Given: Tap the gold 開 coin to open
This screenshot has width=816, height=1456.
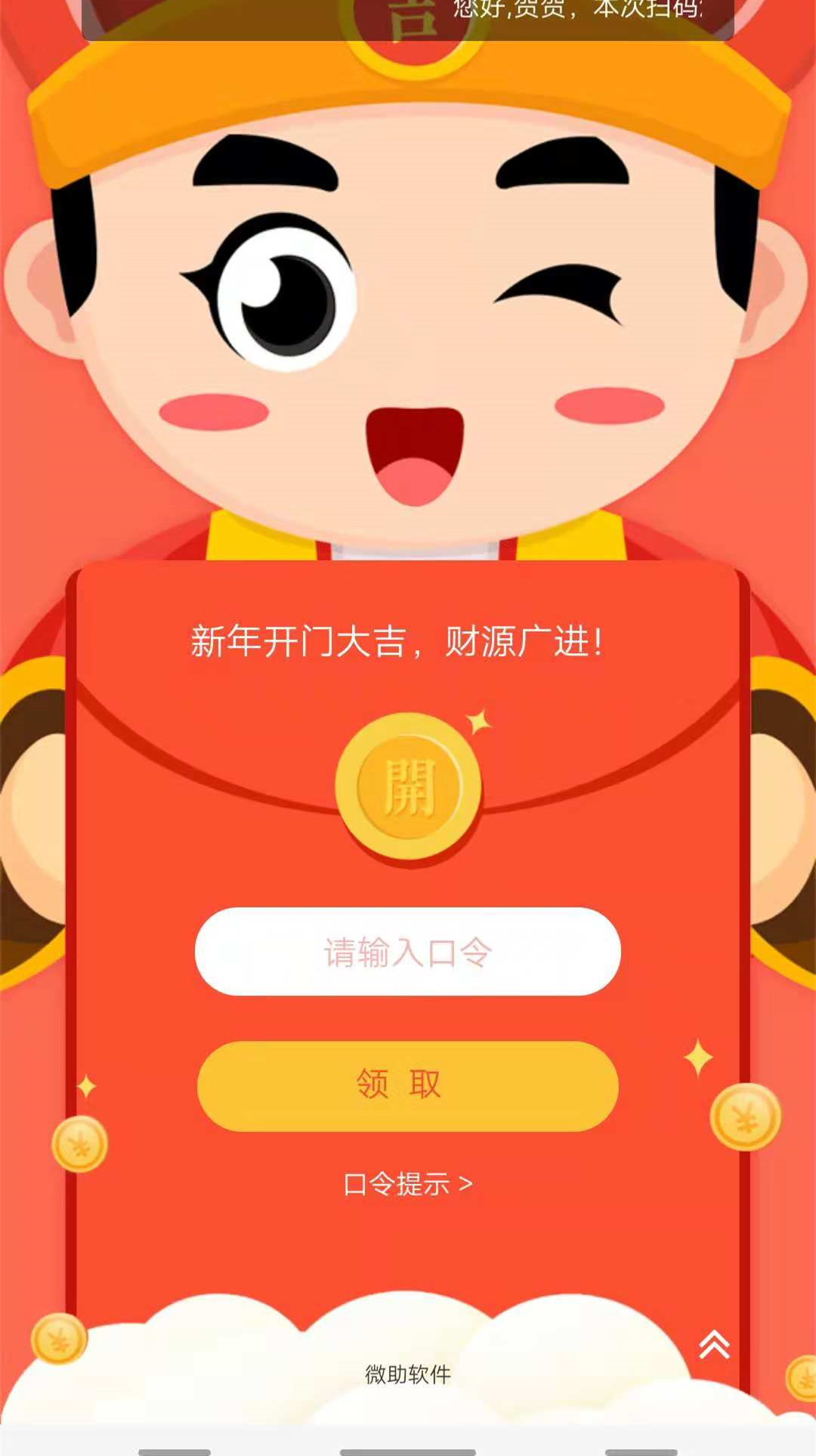Looking at the screenshot, I should (x=408, y=787).
